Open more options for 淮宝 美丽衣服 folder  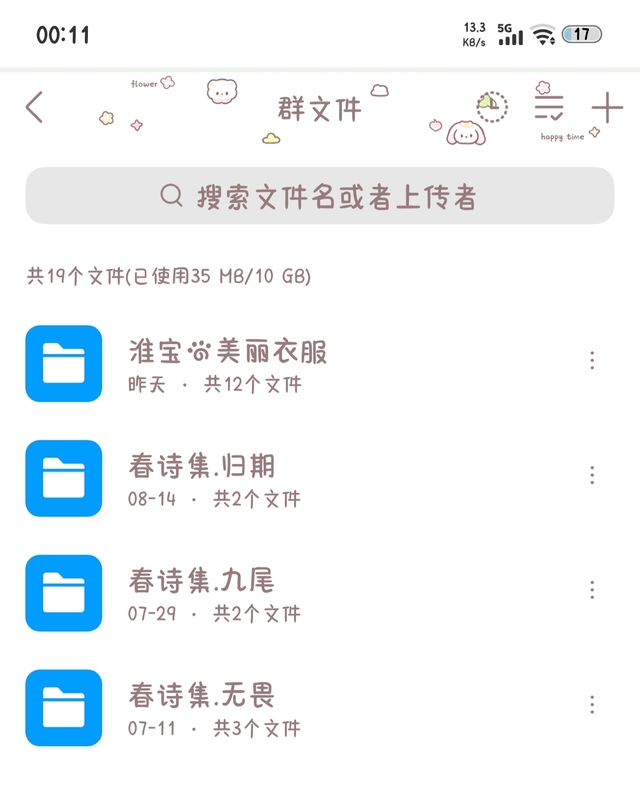pyautogui.click(x=592, y=361)
